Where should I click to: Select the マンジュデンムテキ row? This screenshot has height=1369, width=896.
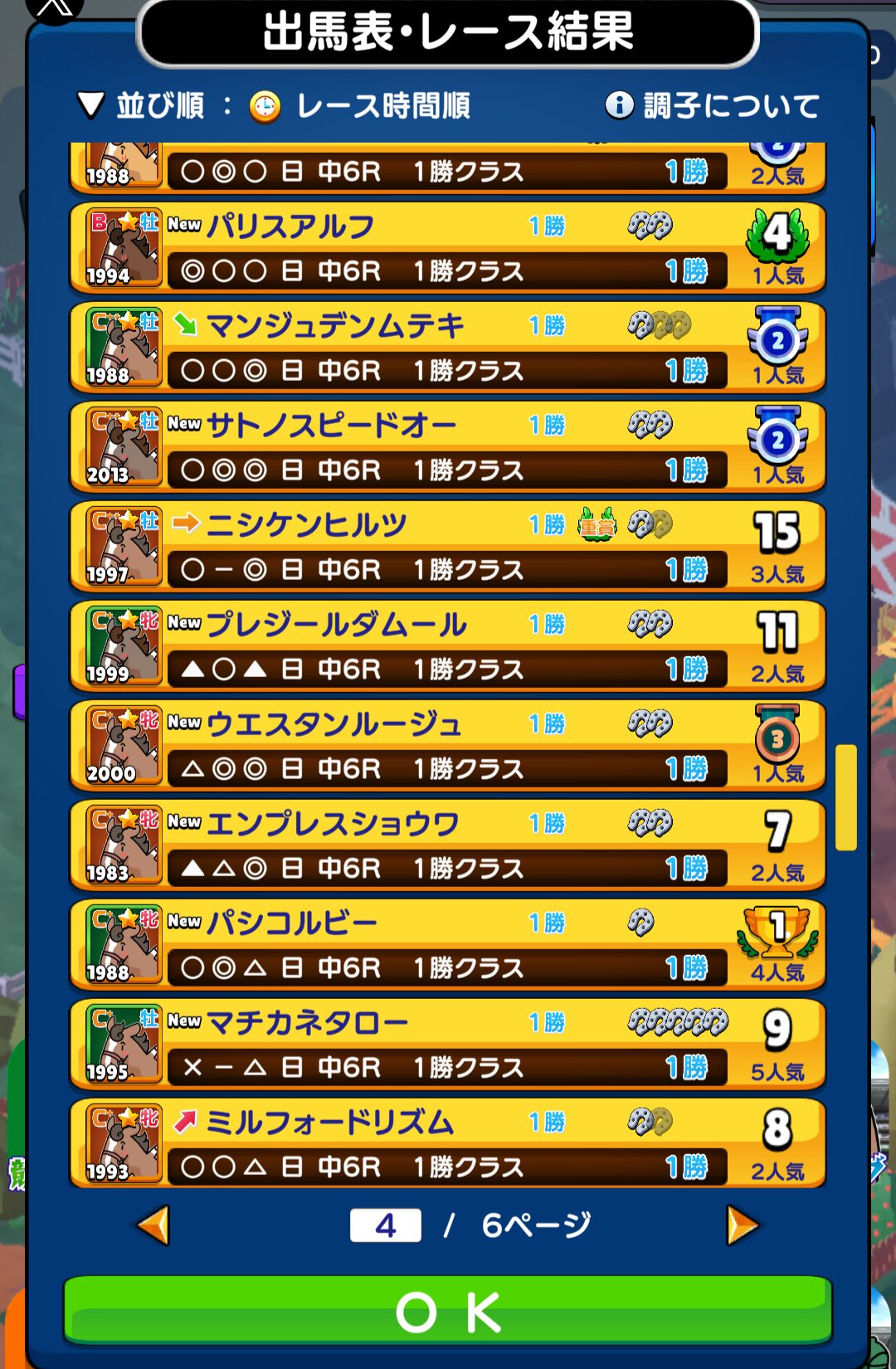click(448, 348)
